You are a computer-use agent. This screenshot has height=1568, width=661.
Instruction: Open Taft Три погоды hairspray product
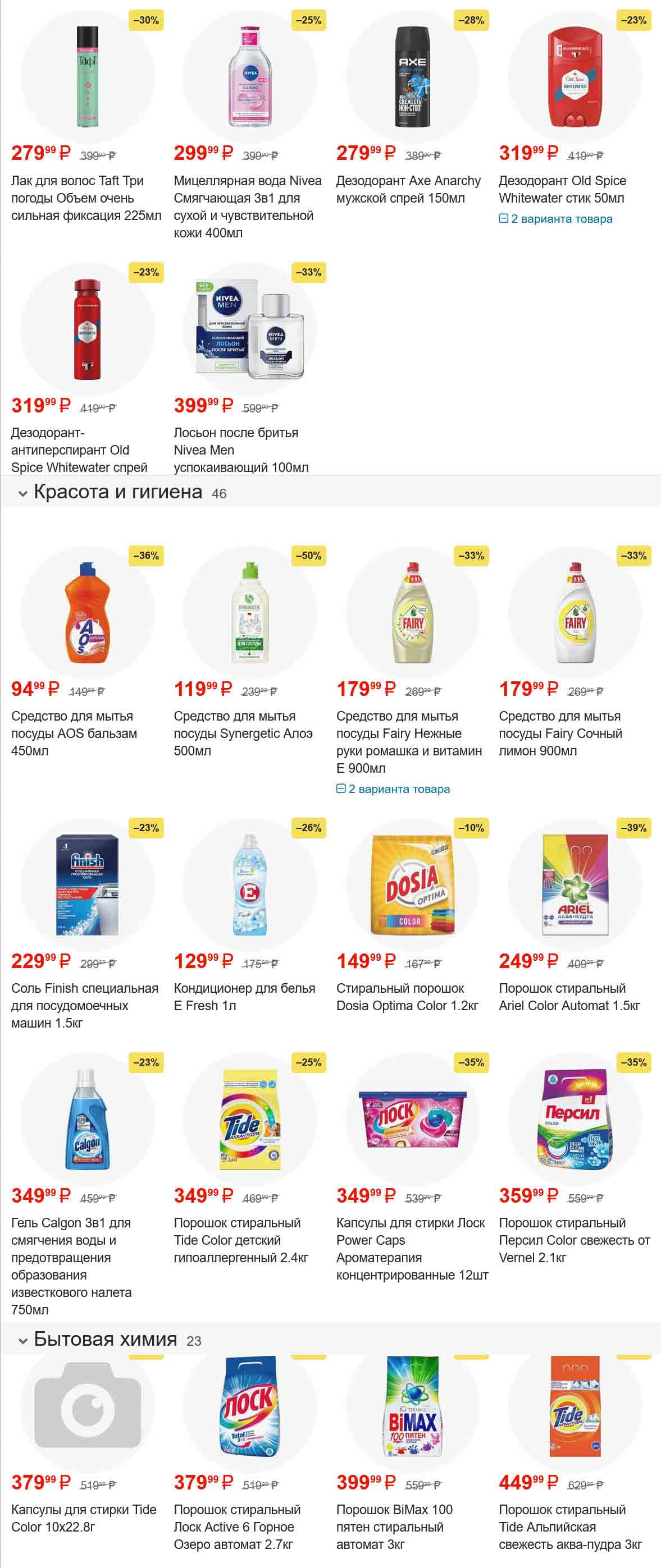pos(86,198)
